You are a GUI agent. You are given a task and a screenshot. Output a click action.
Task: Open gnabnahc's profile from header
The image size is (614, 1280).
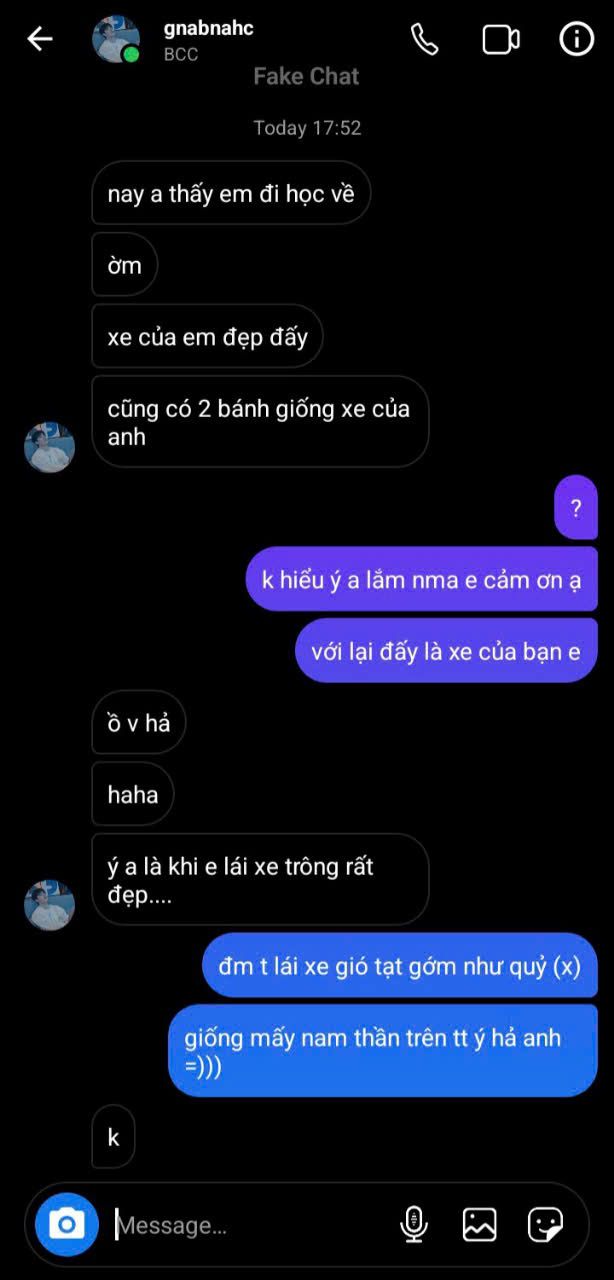click(208, 39)
